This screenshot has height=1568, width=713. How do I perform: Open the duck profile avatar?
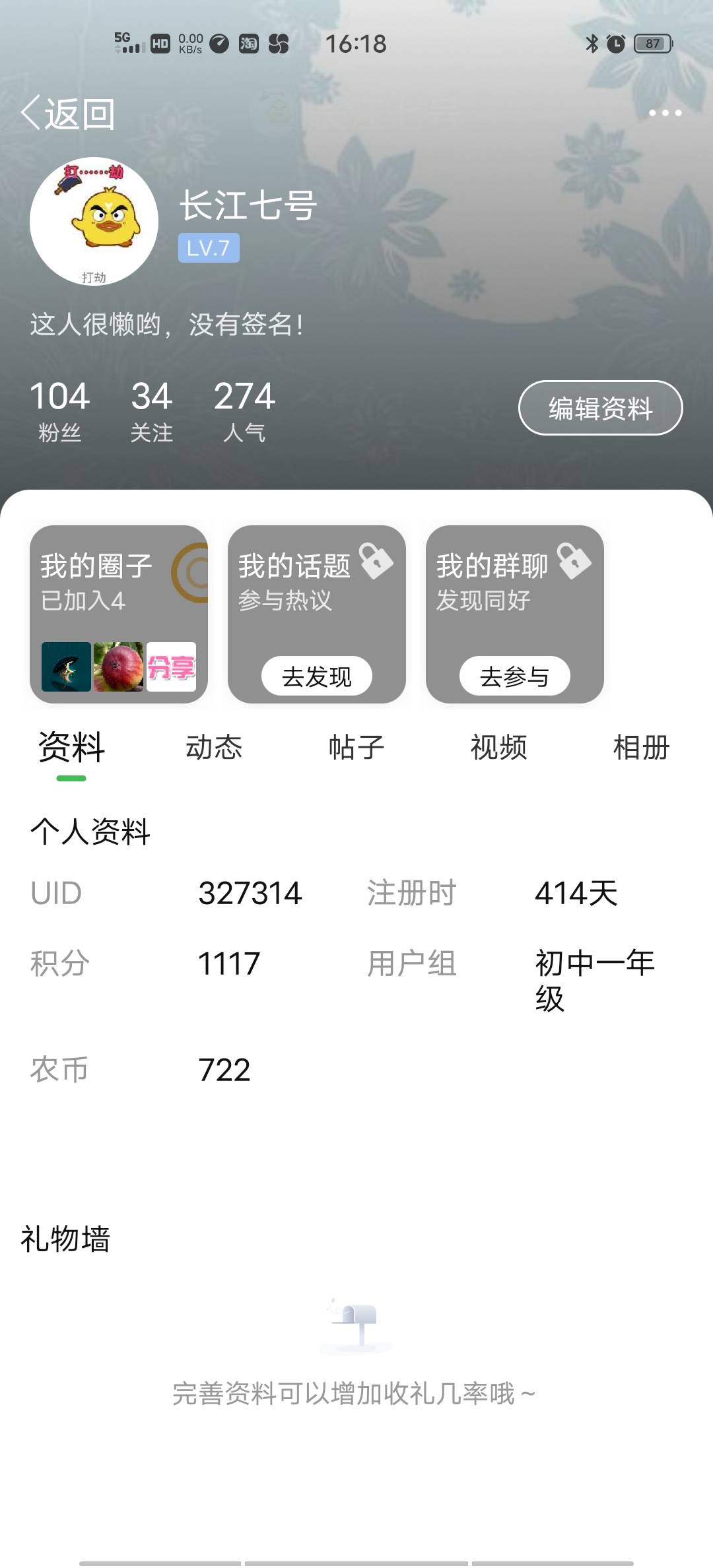[94, 221]
